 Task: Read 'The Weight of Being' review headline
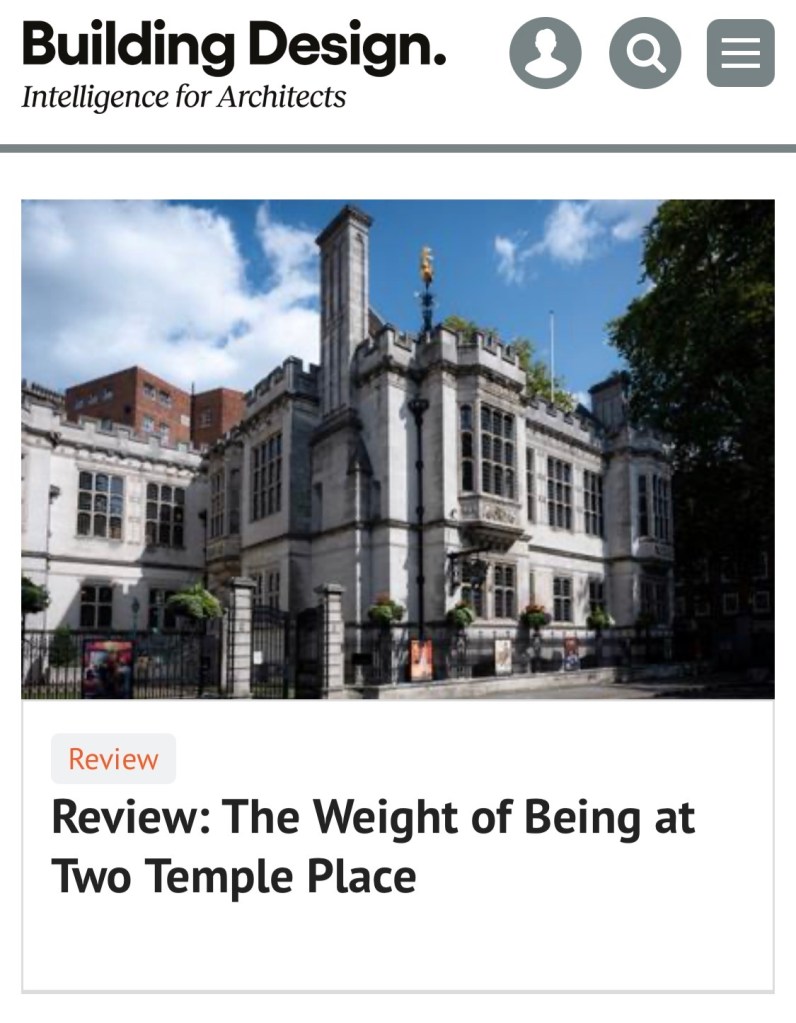pyautogui.click(x=373, y=846)
